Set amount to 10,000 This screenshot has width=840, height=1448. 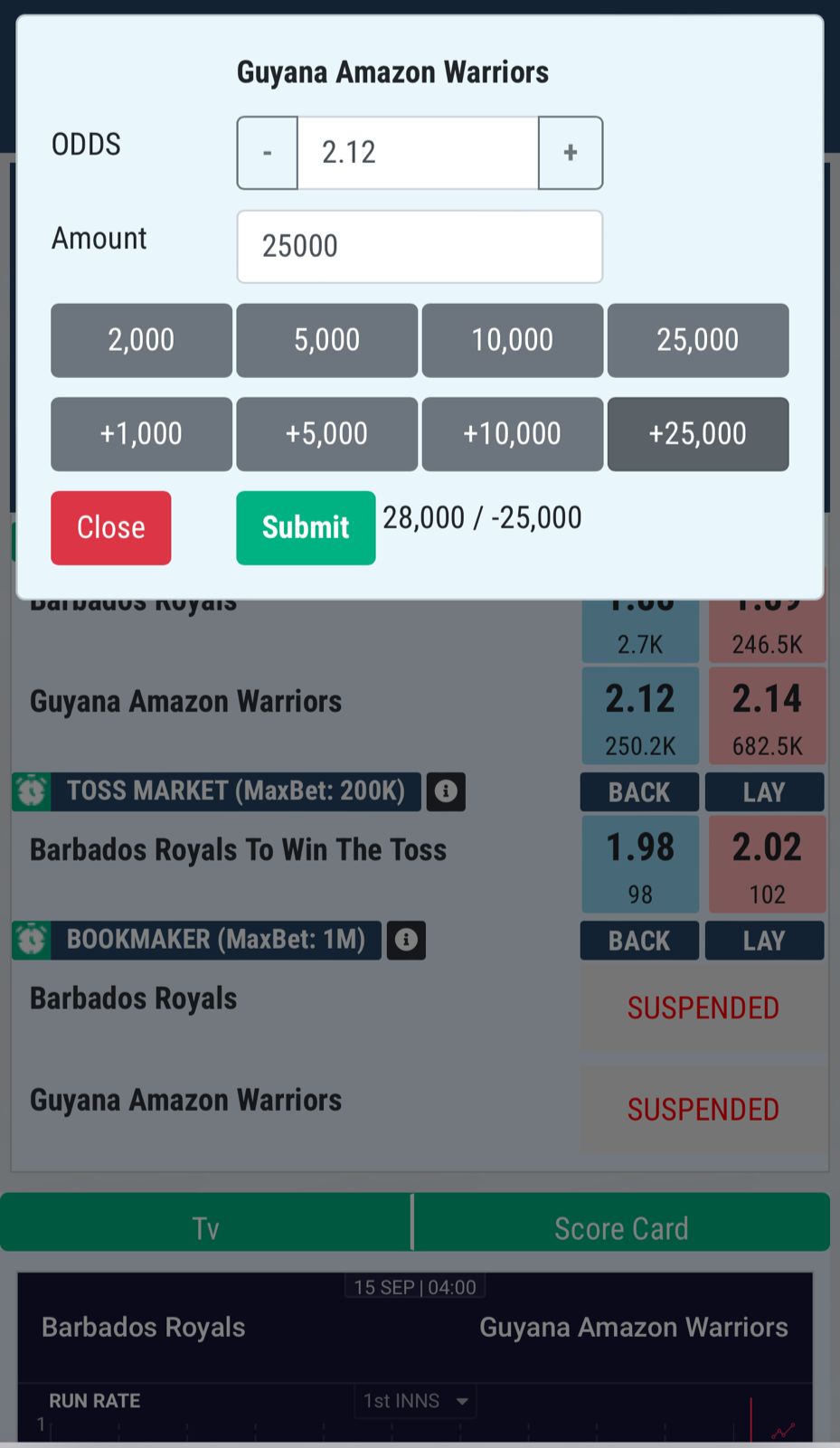tap(512, 340)
